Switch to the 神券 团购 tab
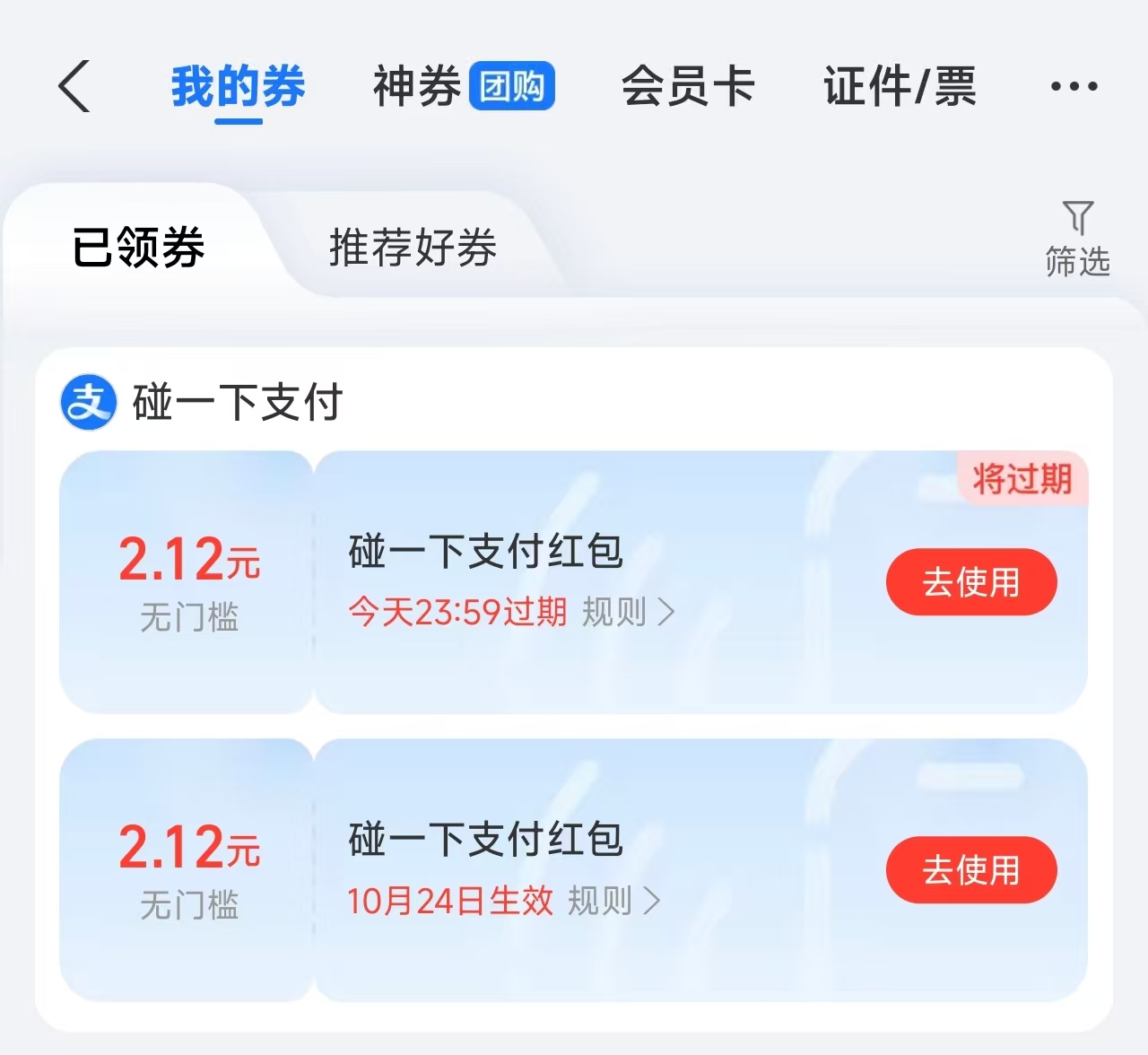The width and height of the screenshot is (1148, 1055). (x=463, y=87)
